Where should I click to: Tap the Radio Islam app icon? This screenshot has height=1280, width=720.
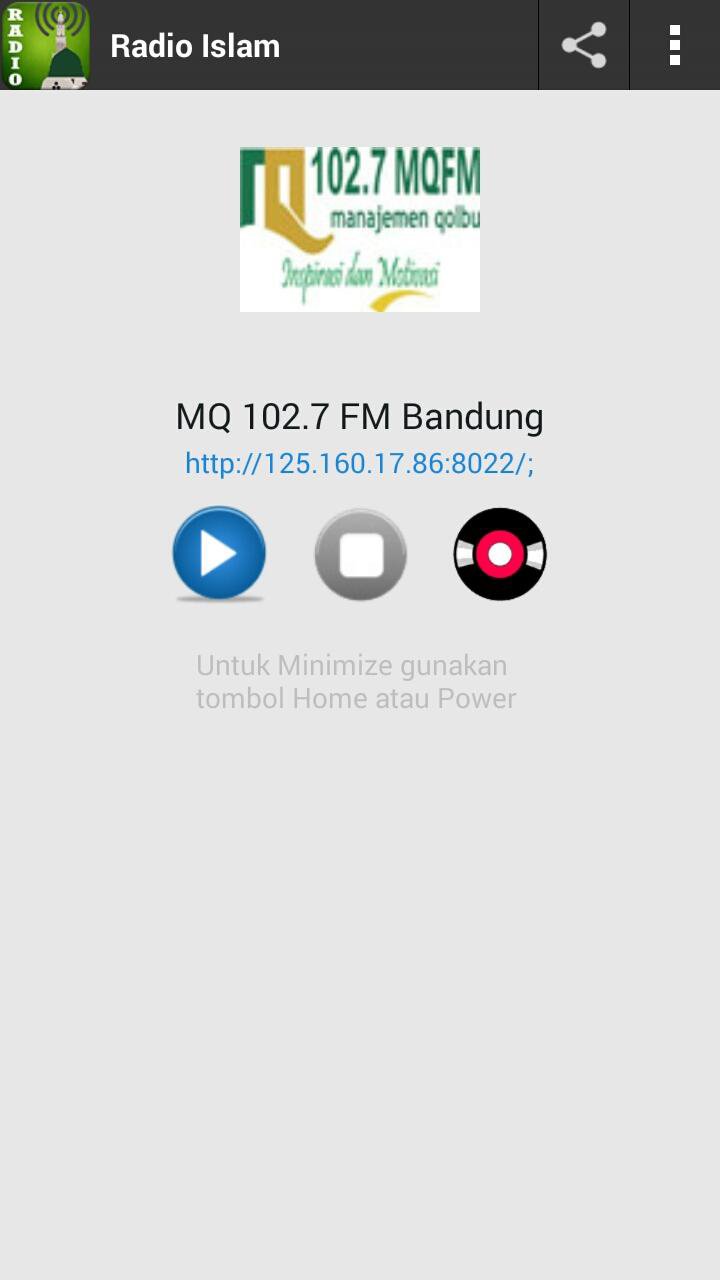(x=46, y=45)
